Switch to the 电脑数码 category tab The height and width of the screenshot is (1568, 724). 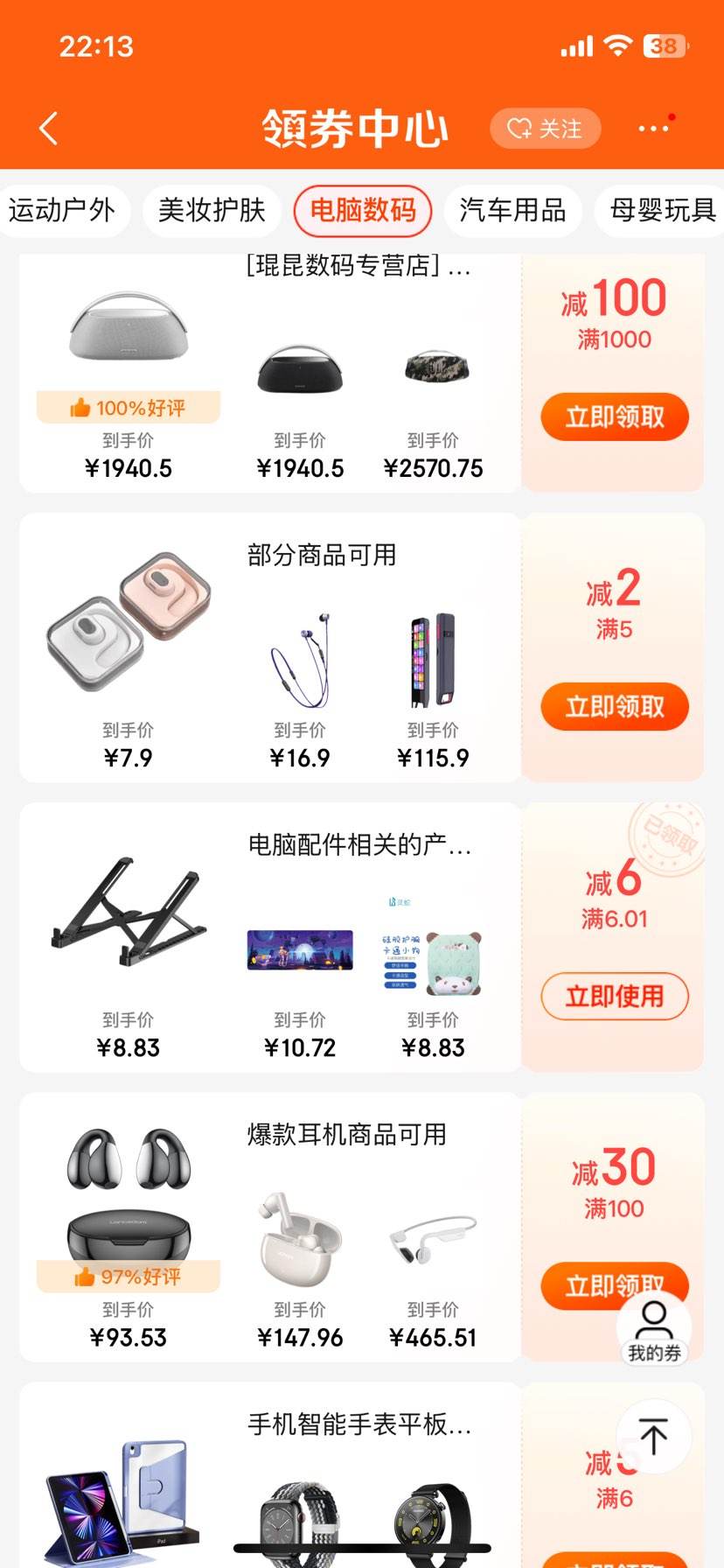click(363, 211)
